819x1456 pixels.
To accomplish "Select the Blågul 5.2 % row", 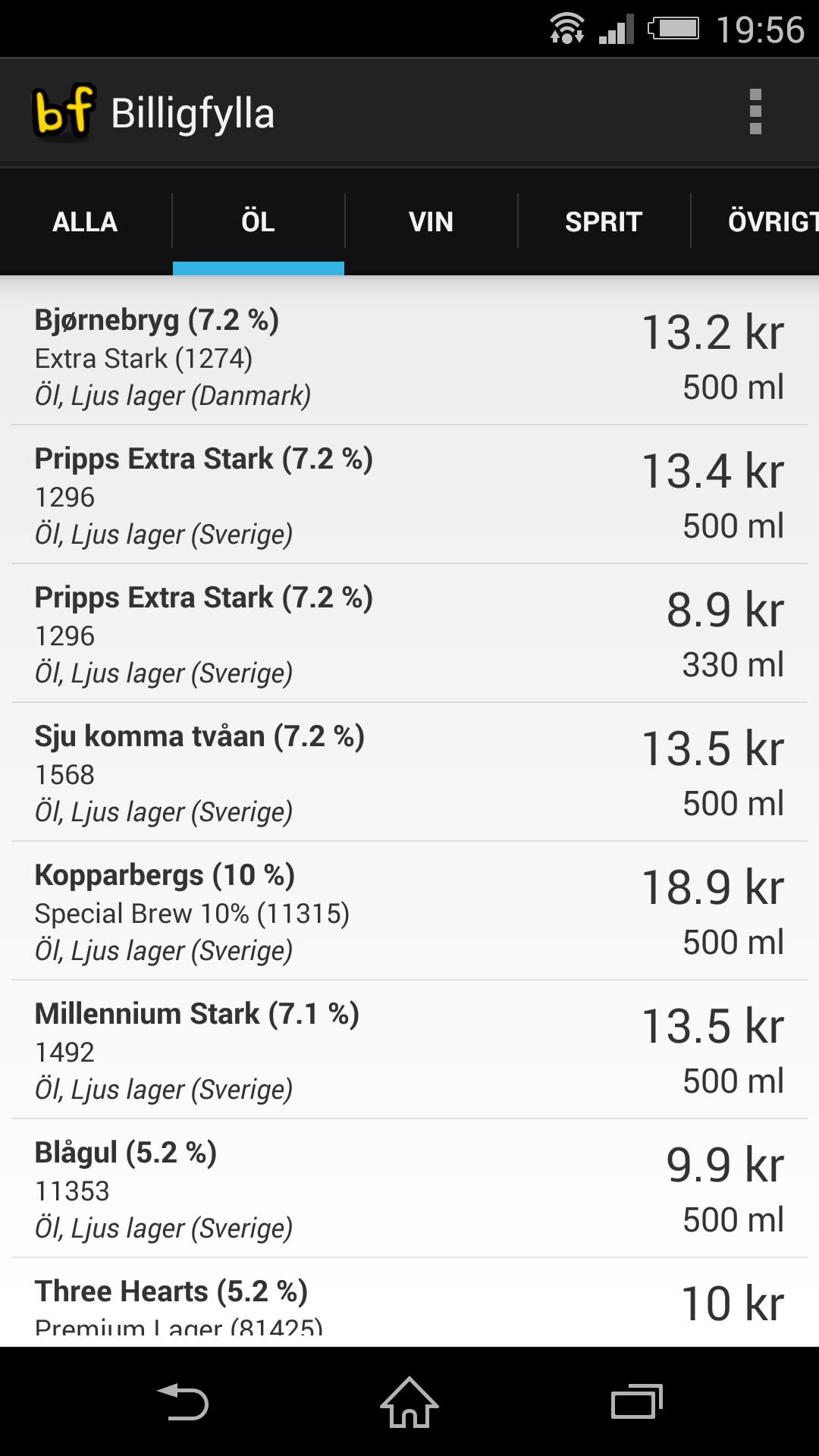I will click(x=409, y=1189).
